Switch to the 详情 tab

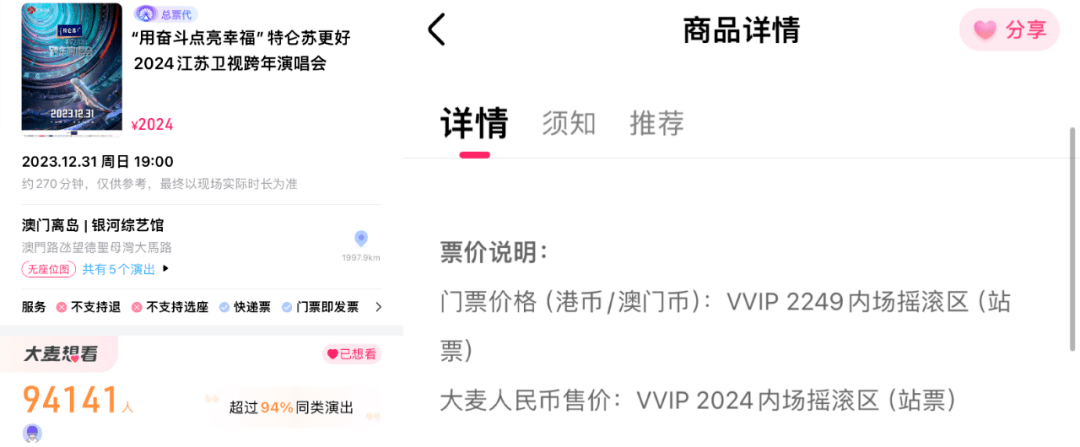474,124
